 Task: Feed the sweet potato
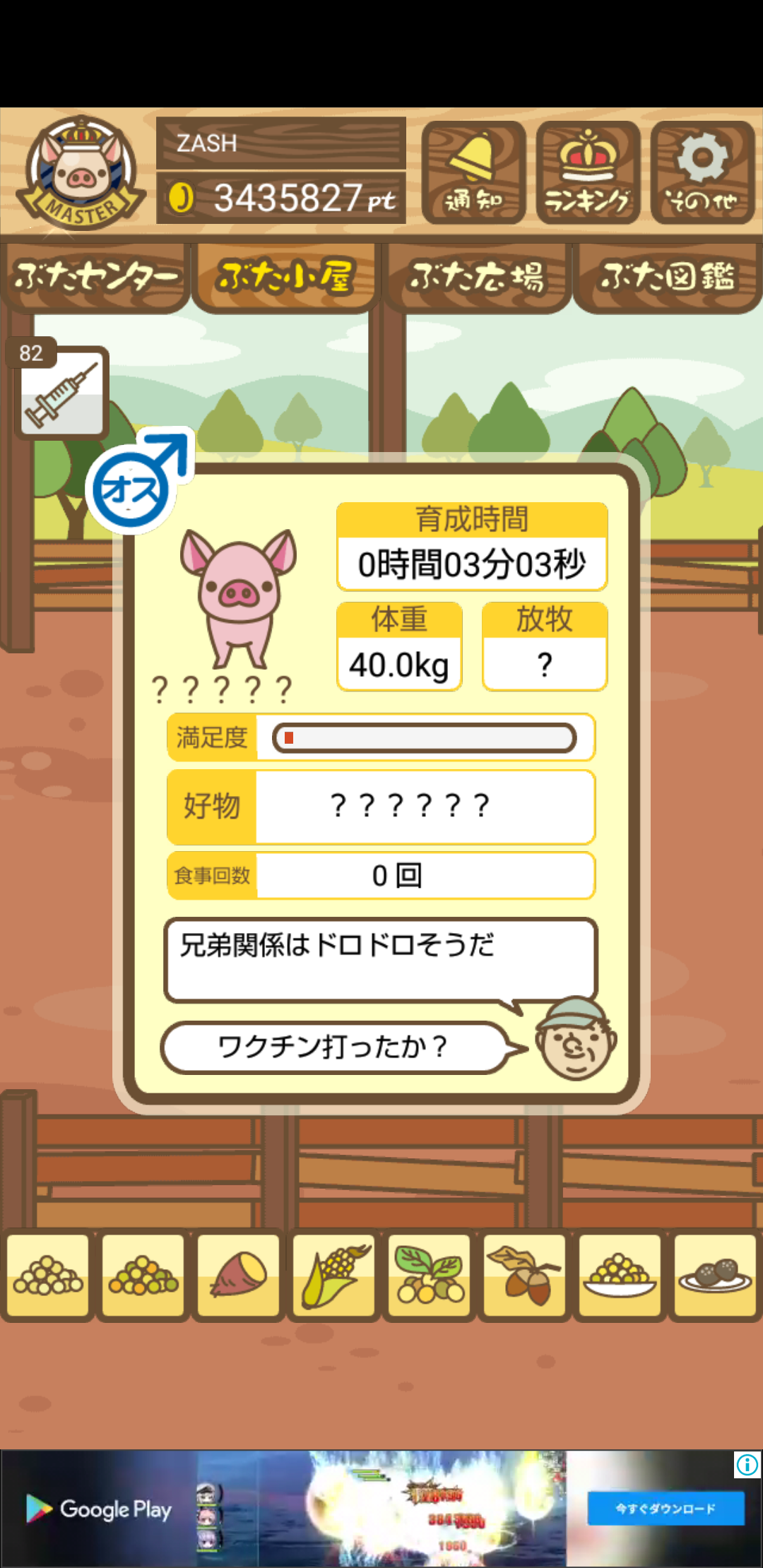coord(239,1276)
